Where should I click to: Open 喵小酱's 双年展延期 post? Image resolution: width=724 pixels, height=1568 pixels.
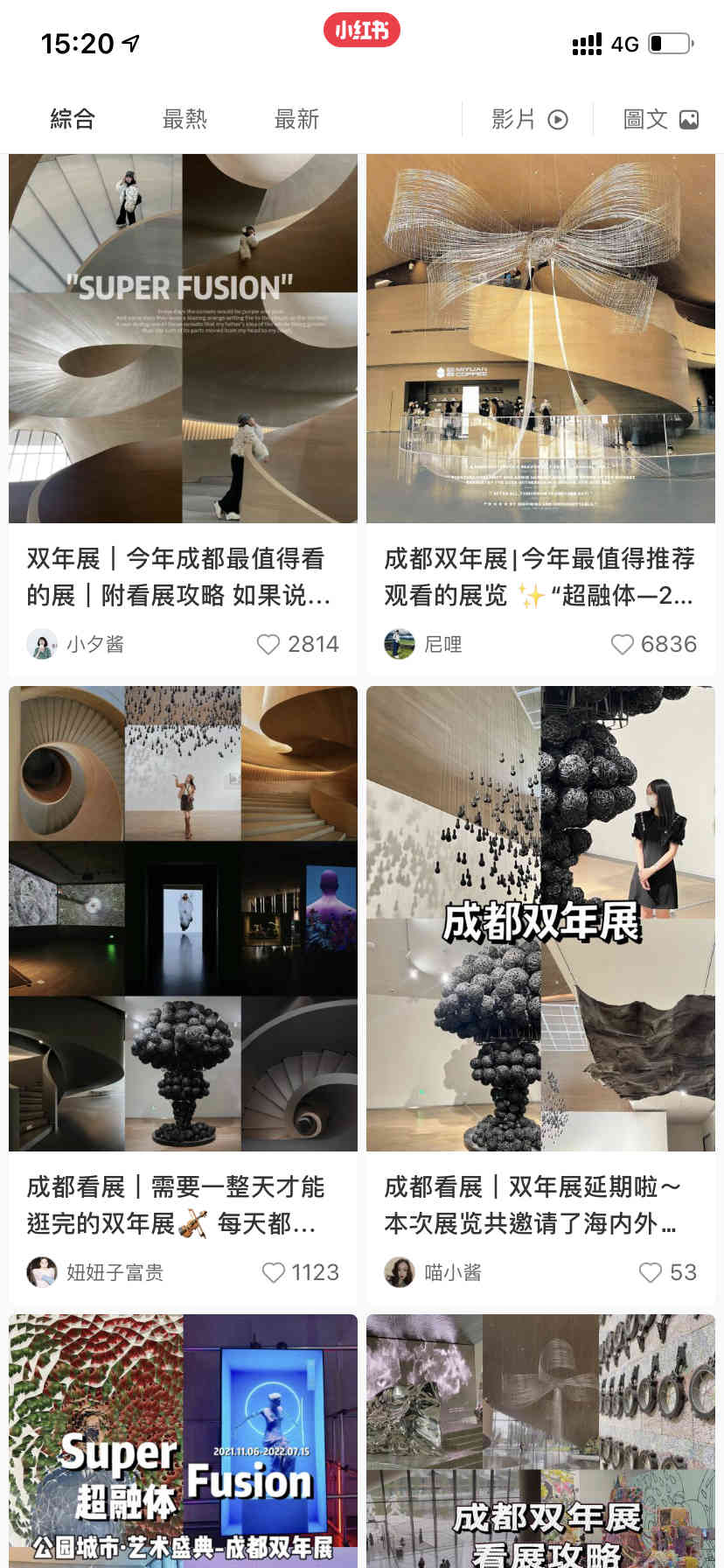(540, 918)
